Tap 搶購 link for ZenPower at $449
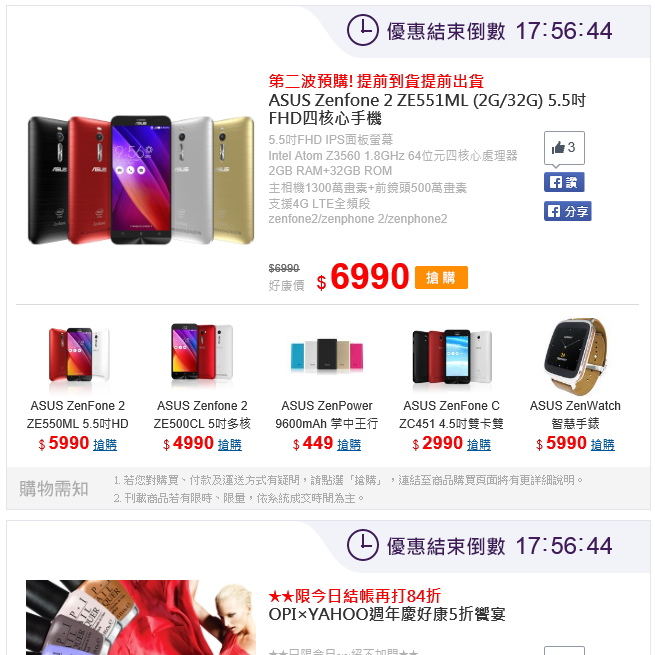Screen dimensions: 655x655 click(x=349, y=444)
